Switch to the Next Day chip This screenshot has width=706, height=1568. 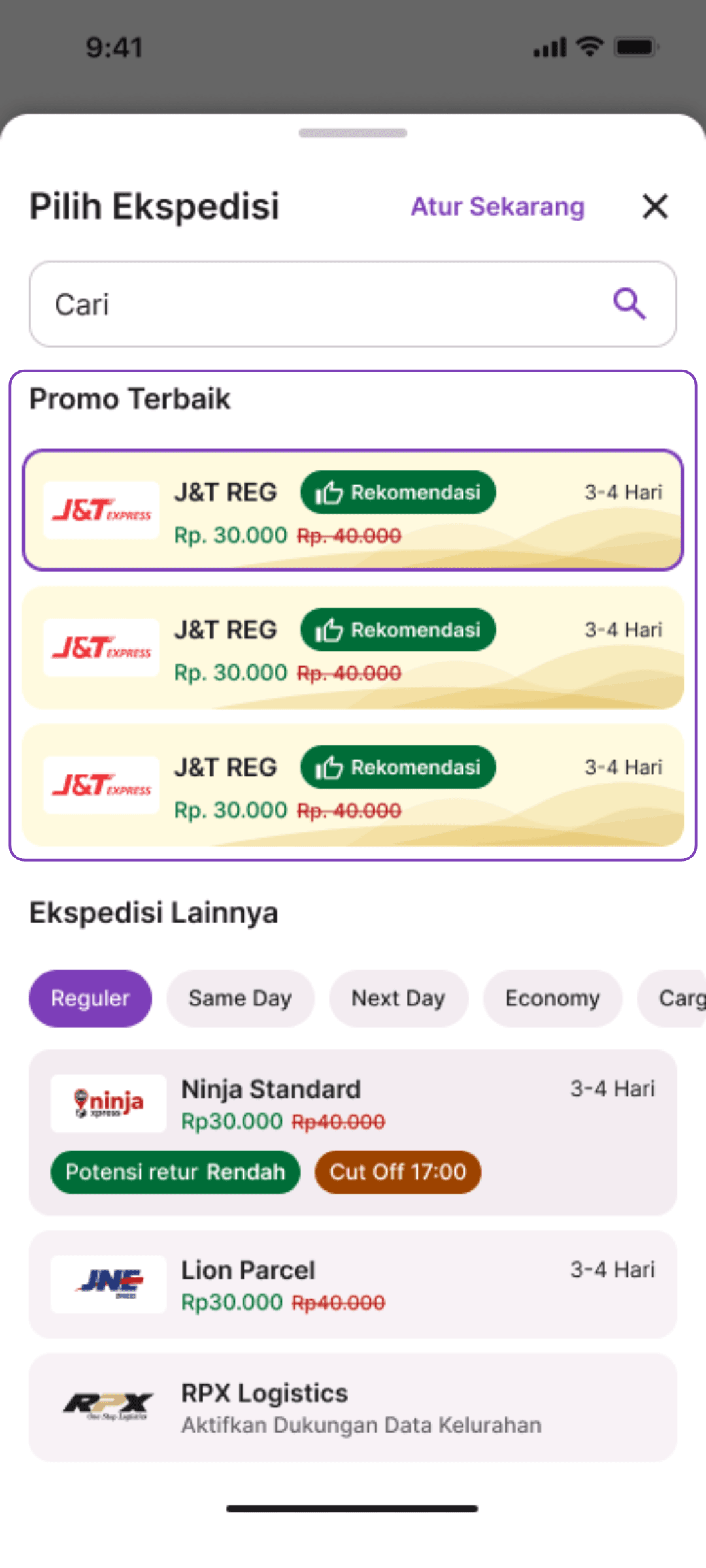[398, 998]
